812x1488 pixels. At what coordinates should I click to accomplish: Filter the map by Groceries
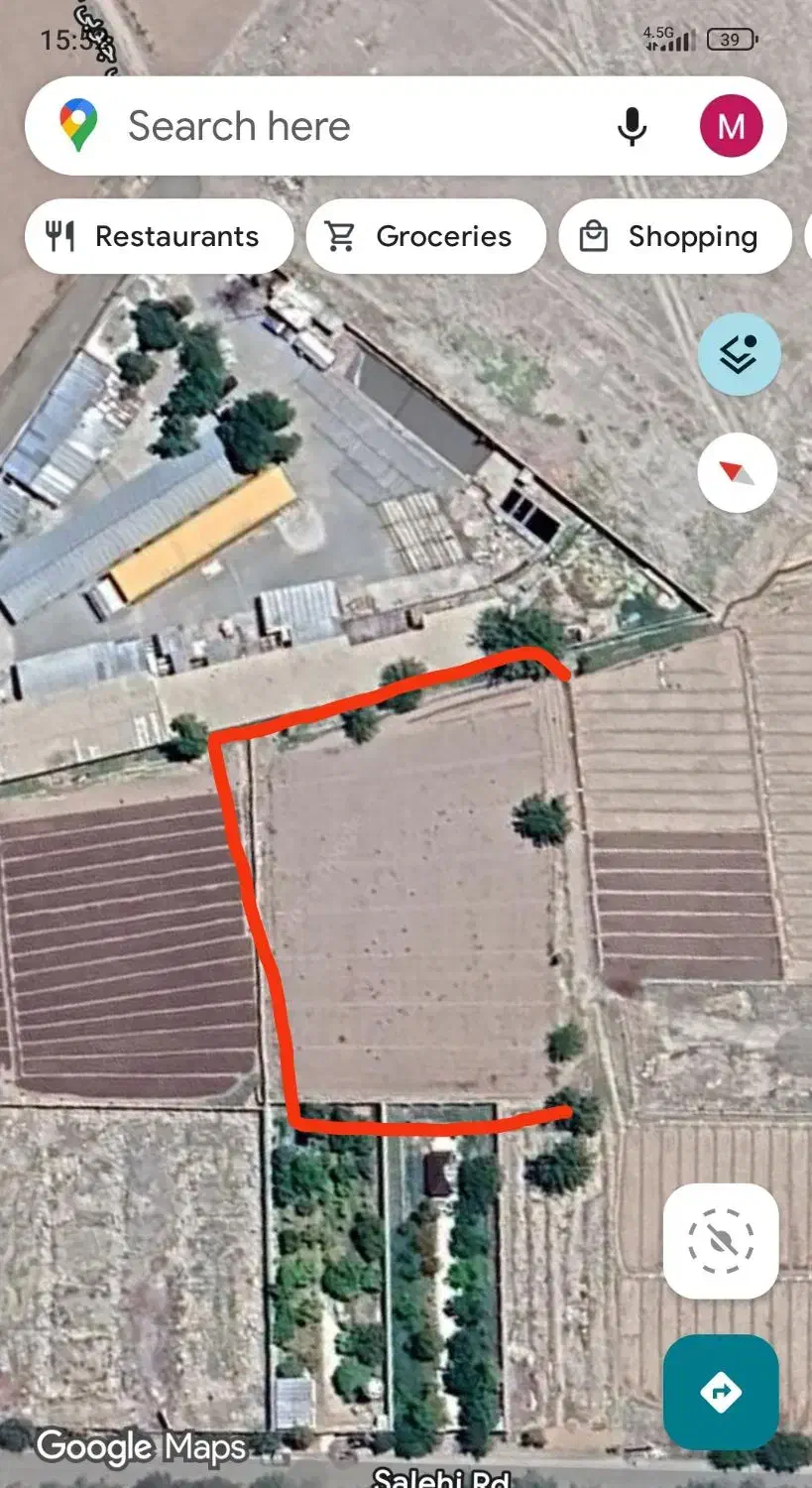coord(426,236)
